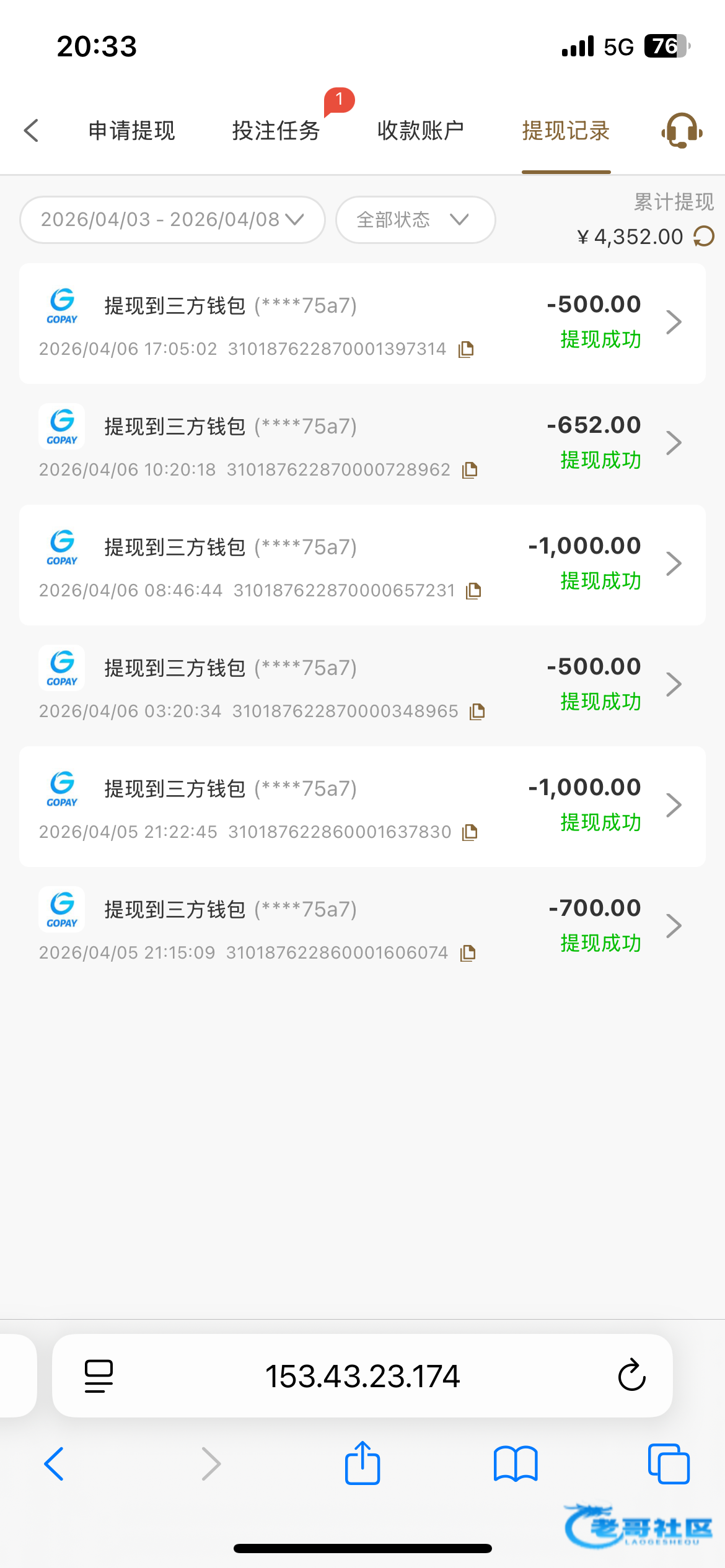The image size is (725, 1568).
Task: Refresh the 累计提现 total amount
Action: click(704, 236)
